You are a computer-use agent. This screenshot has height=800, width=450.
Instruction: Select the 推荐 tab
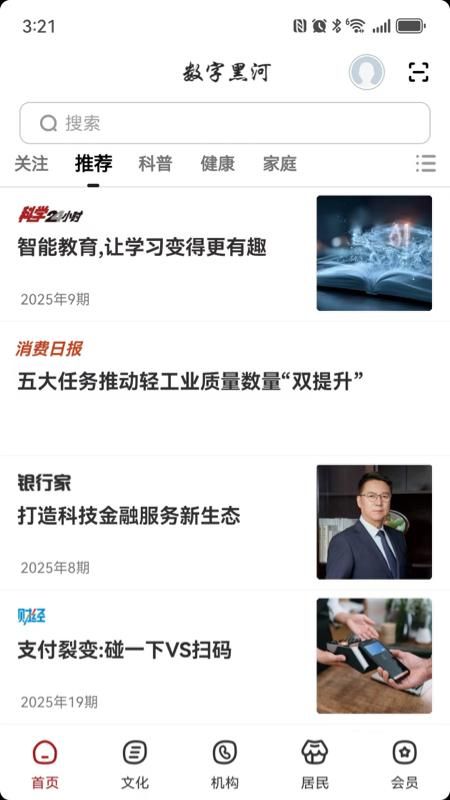[x=93, y=164]
